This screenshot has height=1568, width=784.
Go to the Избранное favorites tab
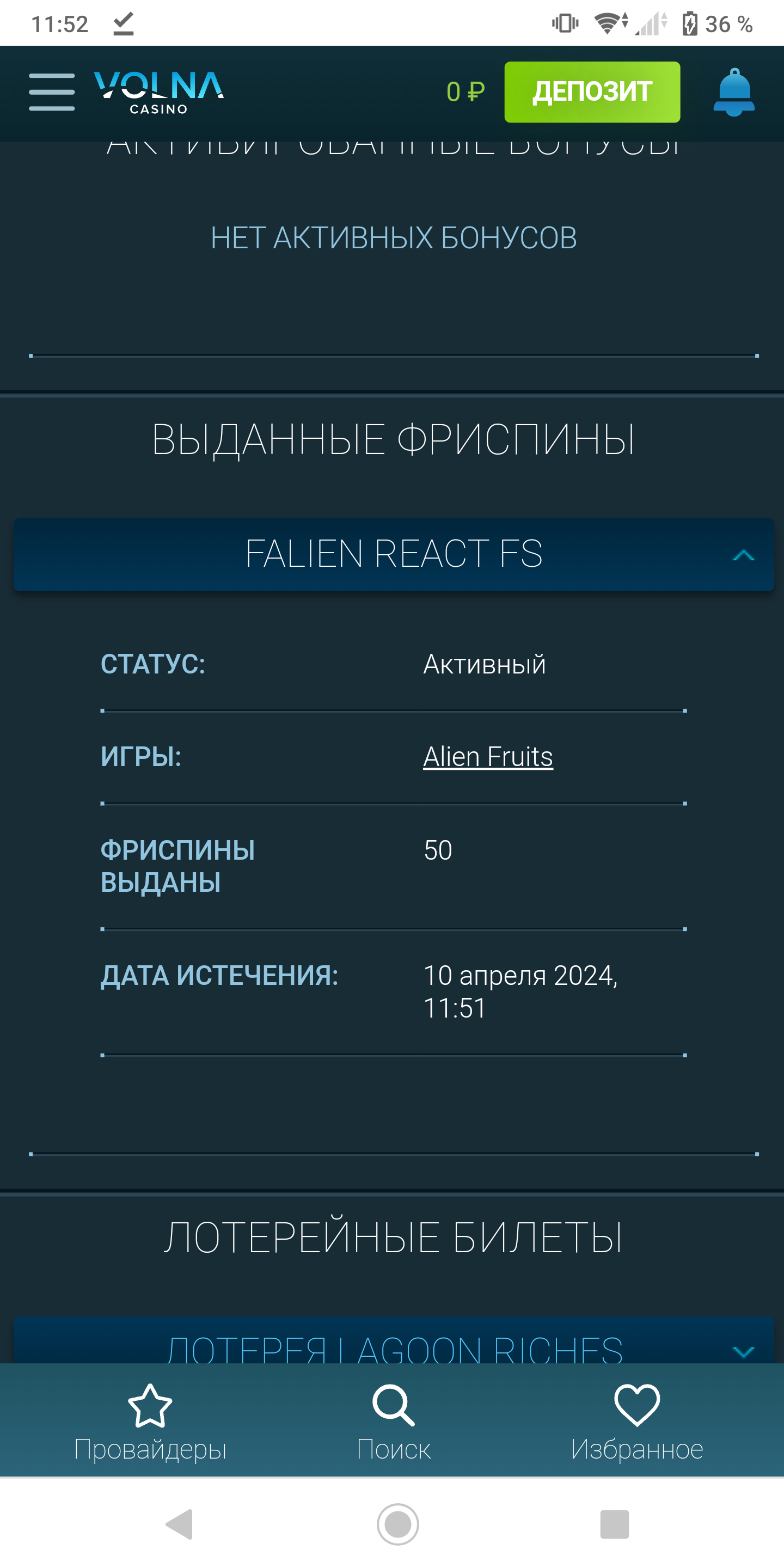tap(636, 1423)
